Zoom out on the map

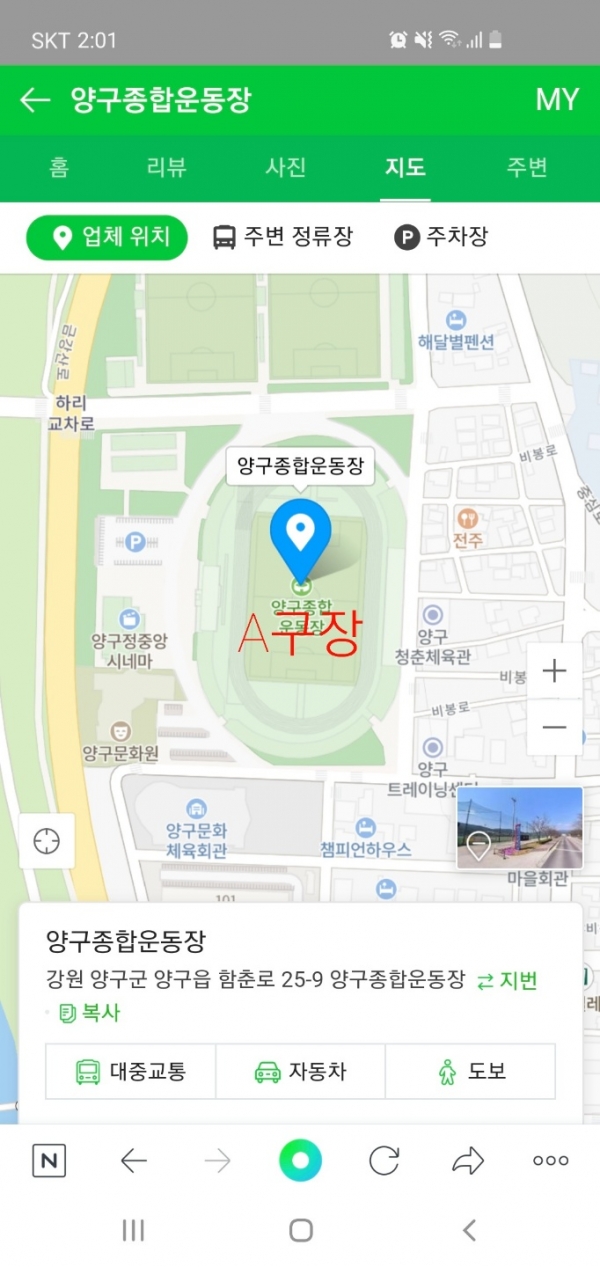[554, 727]
